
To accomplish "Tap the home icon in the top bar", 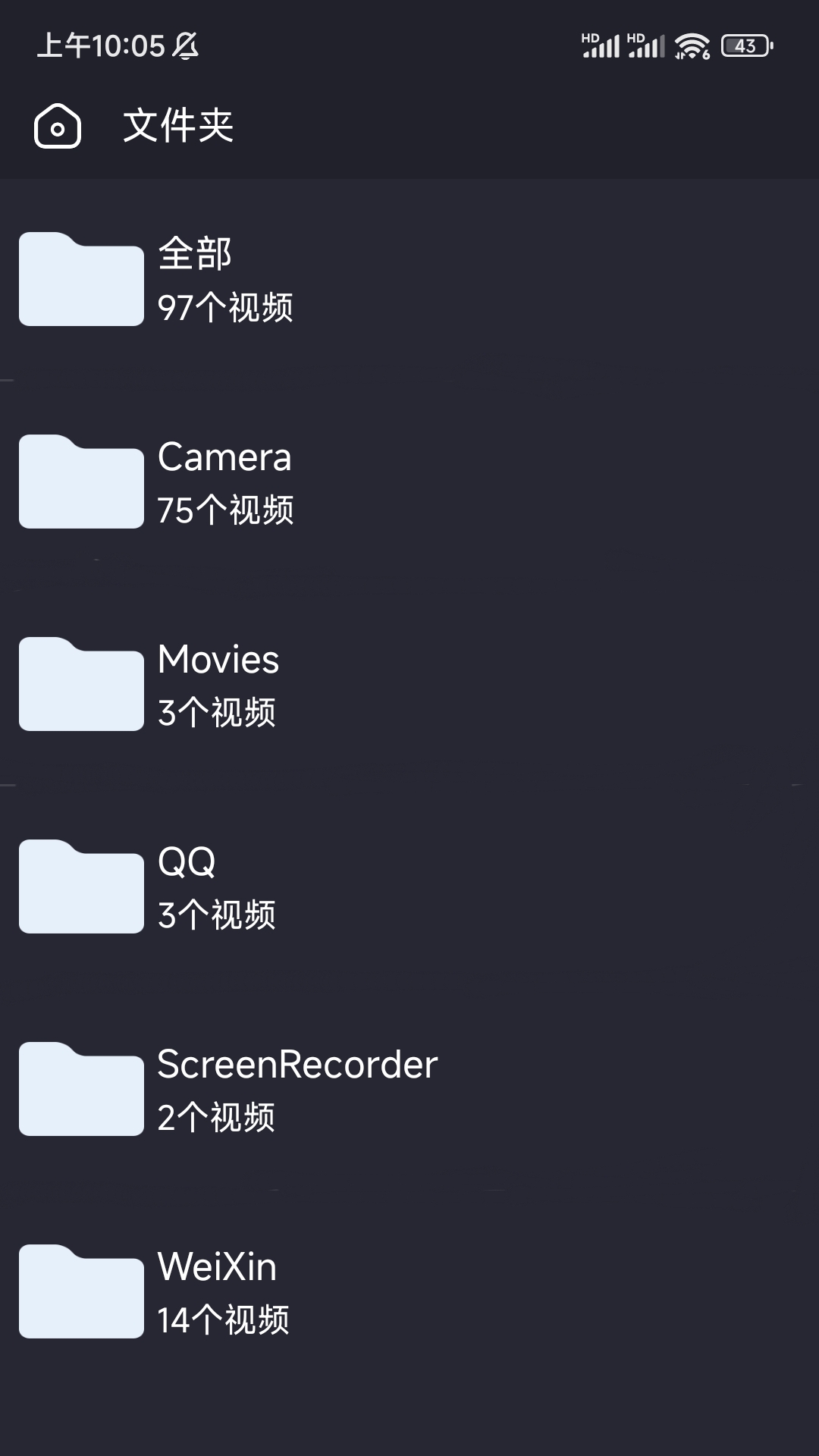I will click(x=58, y=126).
